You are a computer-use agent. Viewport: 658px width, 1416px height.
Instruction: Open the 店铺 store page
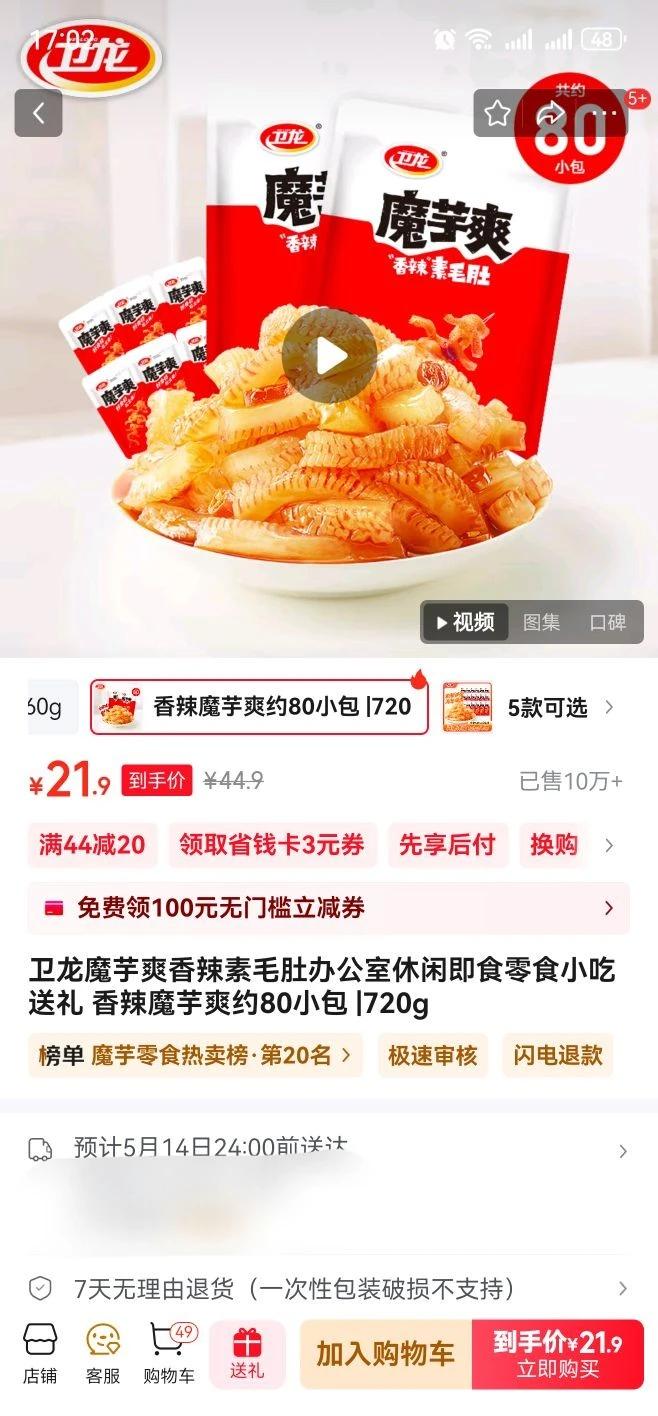click(x=40, y=1354)
